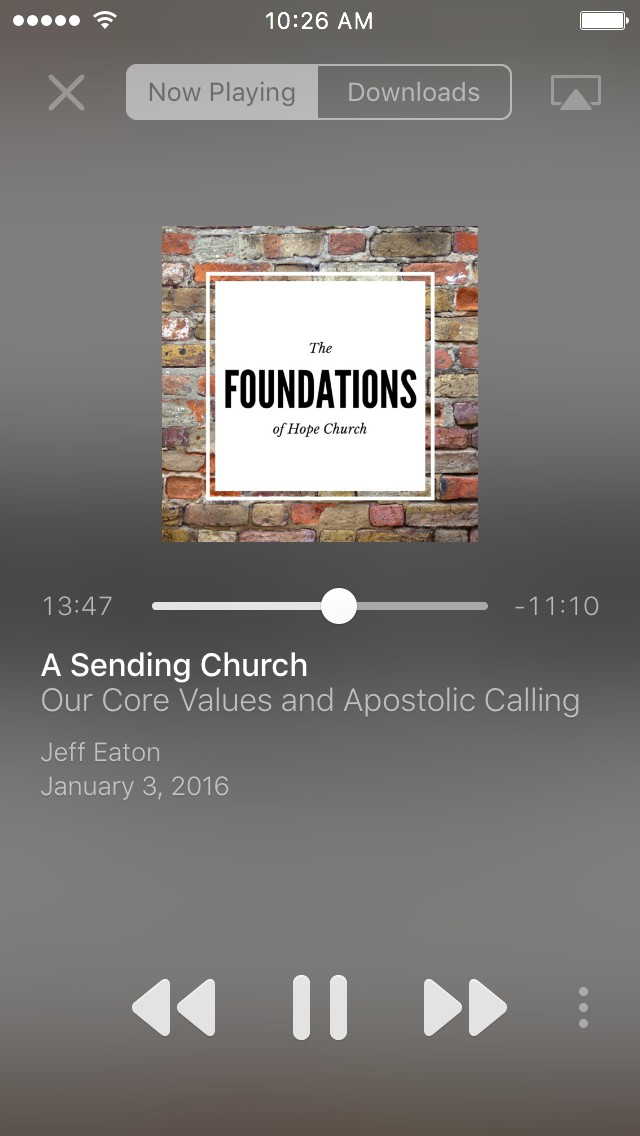Tap the playback progress slider knob
Screen dimensions: 640x1136
click(338, 606)
